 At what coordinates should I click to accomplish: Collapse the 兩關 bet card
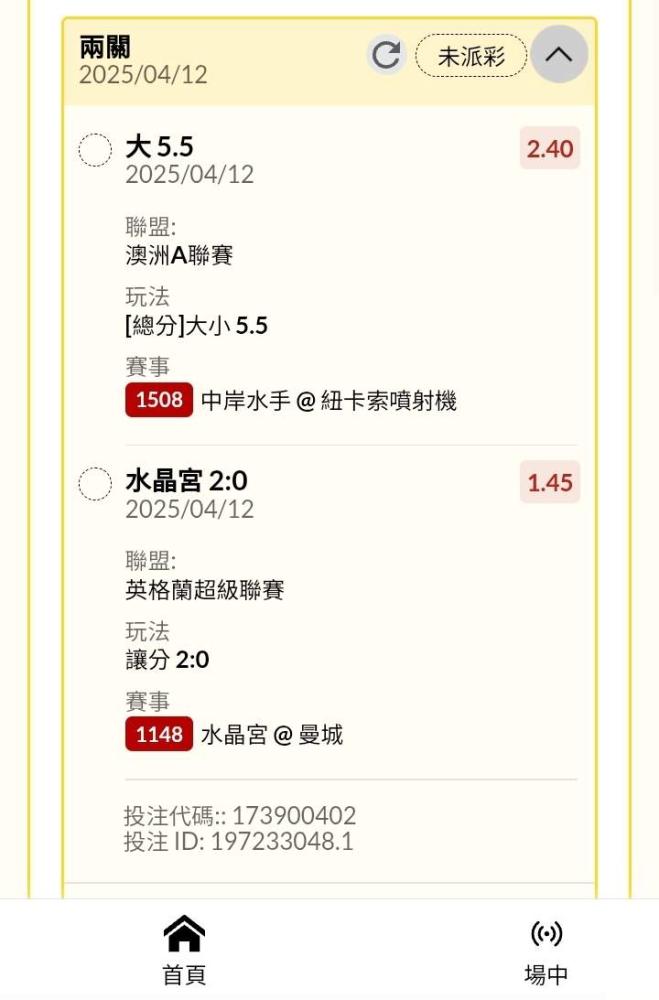[x=559, y=54]
